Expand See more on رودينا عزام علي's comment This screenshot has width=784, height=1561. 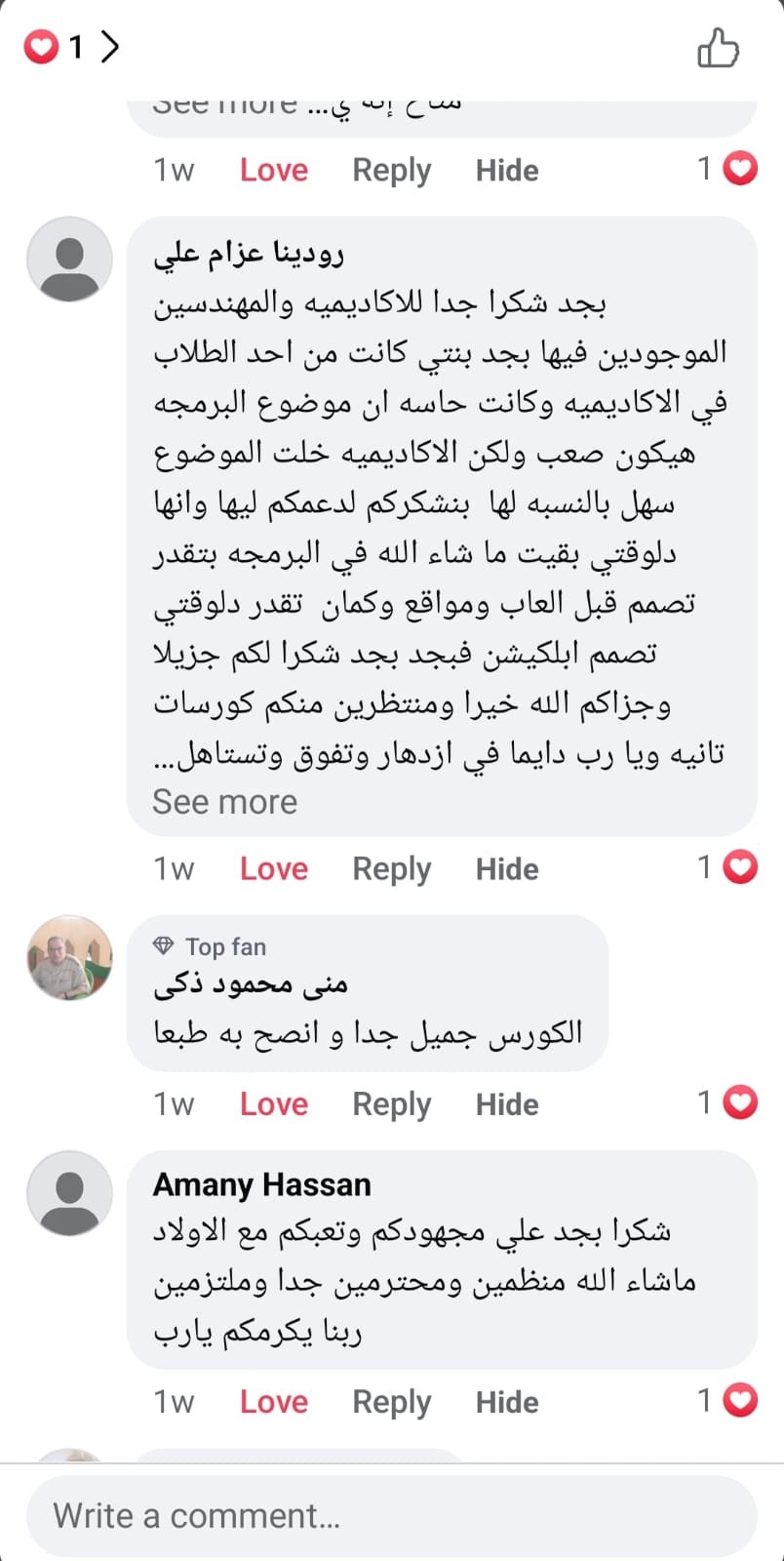coord(224,802)
